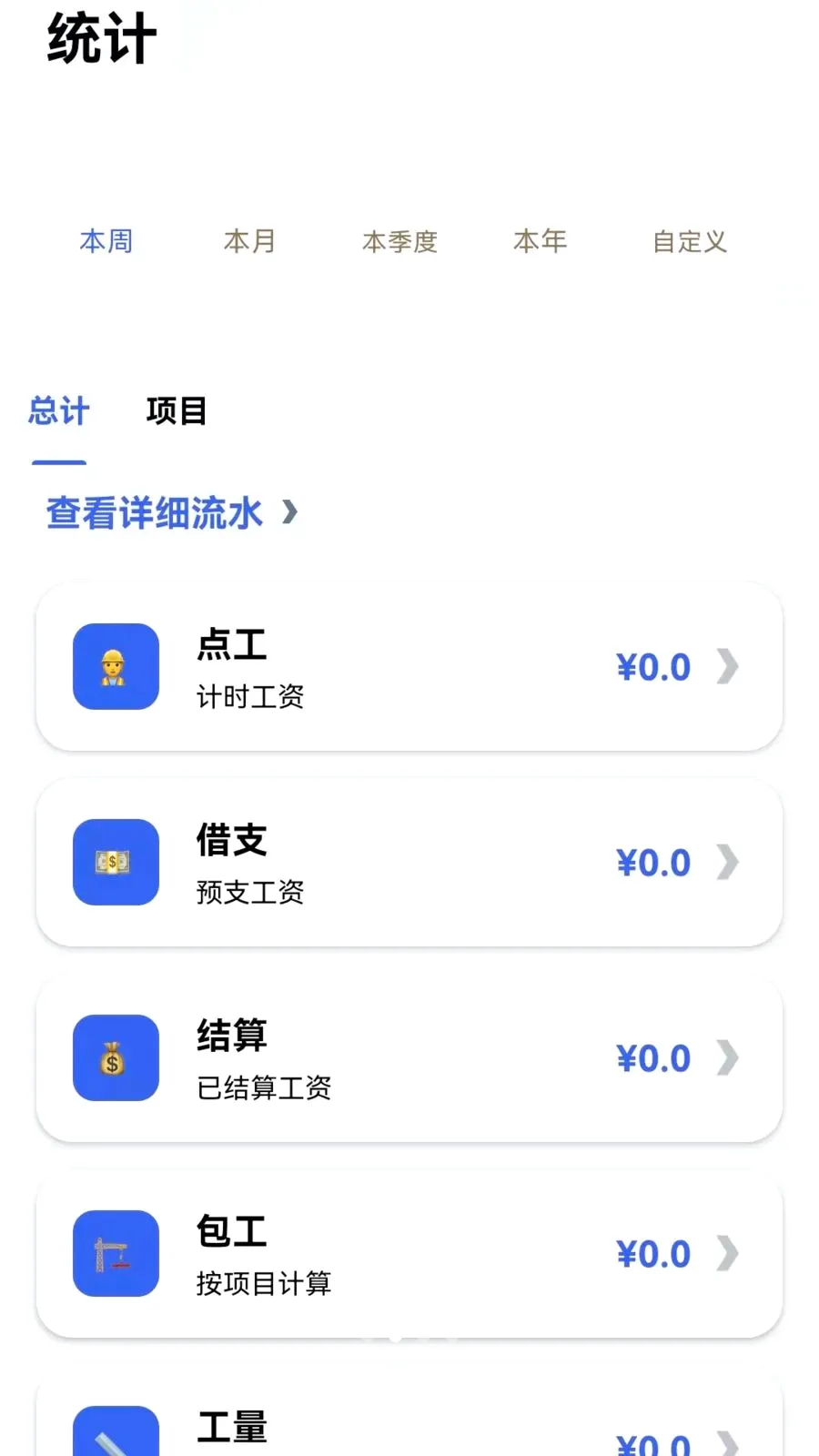This screenshot has height=1456, width=819.
Task: Open the 包工 按项目计算 card
Action: (x=409, y=1254)
